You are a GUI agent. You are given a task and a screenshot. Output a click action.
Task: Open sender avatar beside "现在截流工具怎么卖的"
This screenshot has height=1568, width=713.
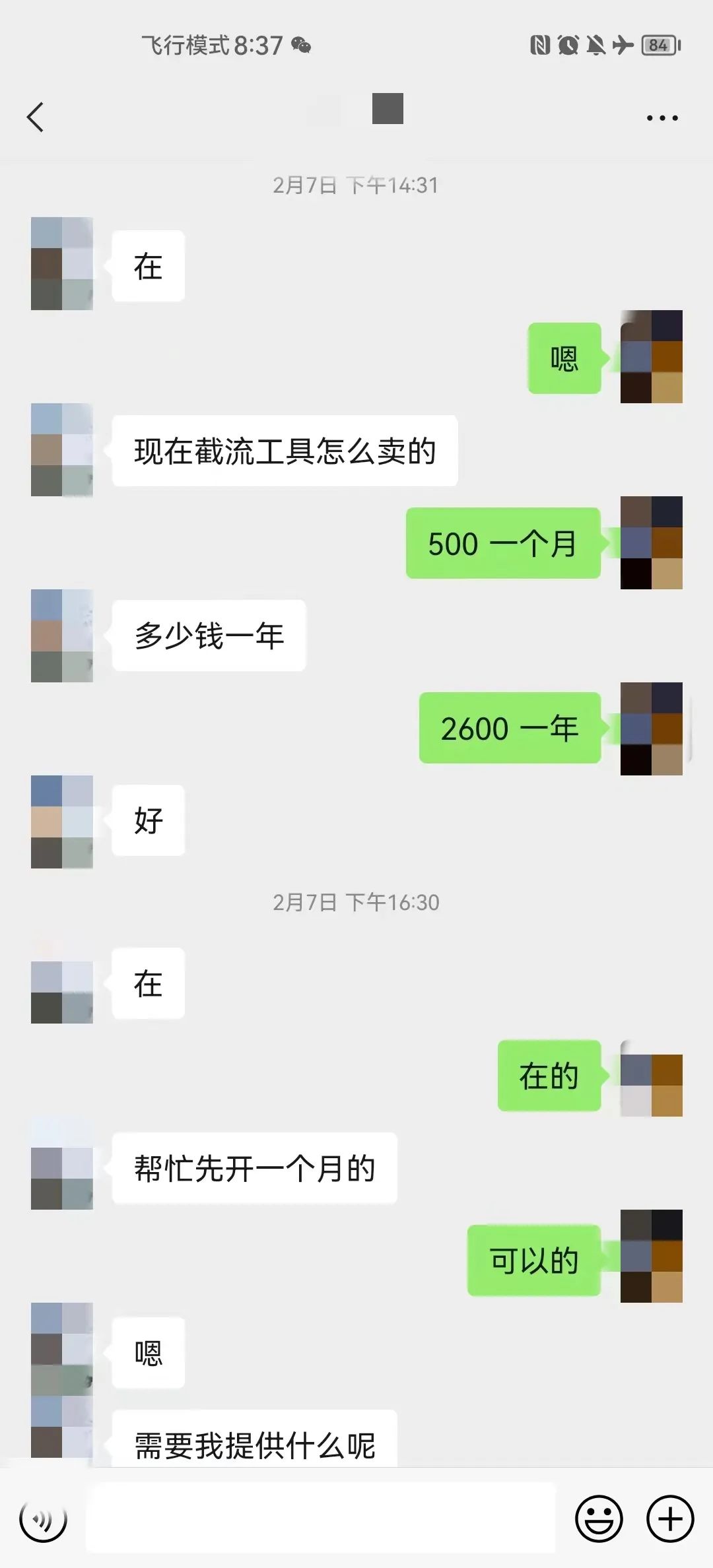tap(62, 450)
